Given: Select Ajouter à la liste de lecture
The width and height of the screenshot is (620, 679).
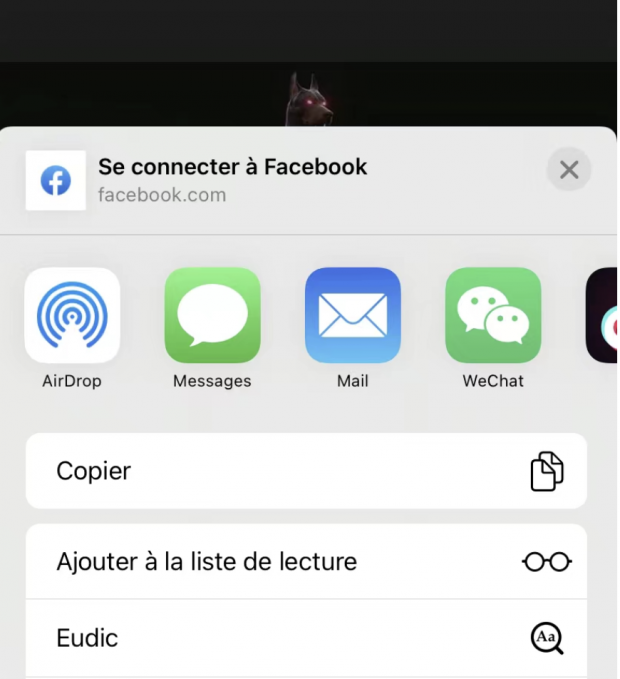Looking at the screenshot, I should pyautogui.click(x=305, y=562).
